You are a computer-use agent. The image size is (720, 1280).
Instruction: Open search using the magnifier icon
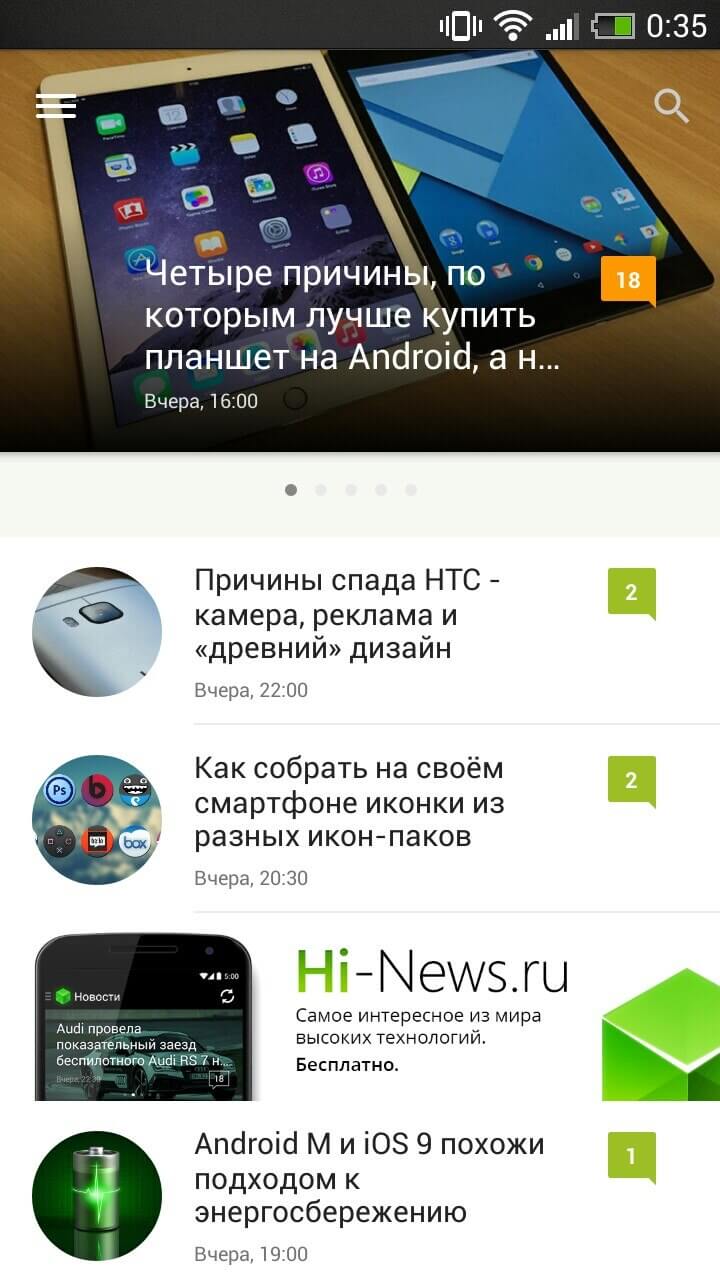tap(668, 103)
